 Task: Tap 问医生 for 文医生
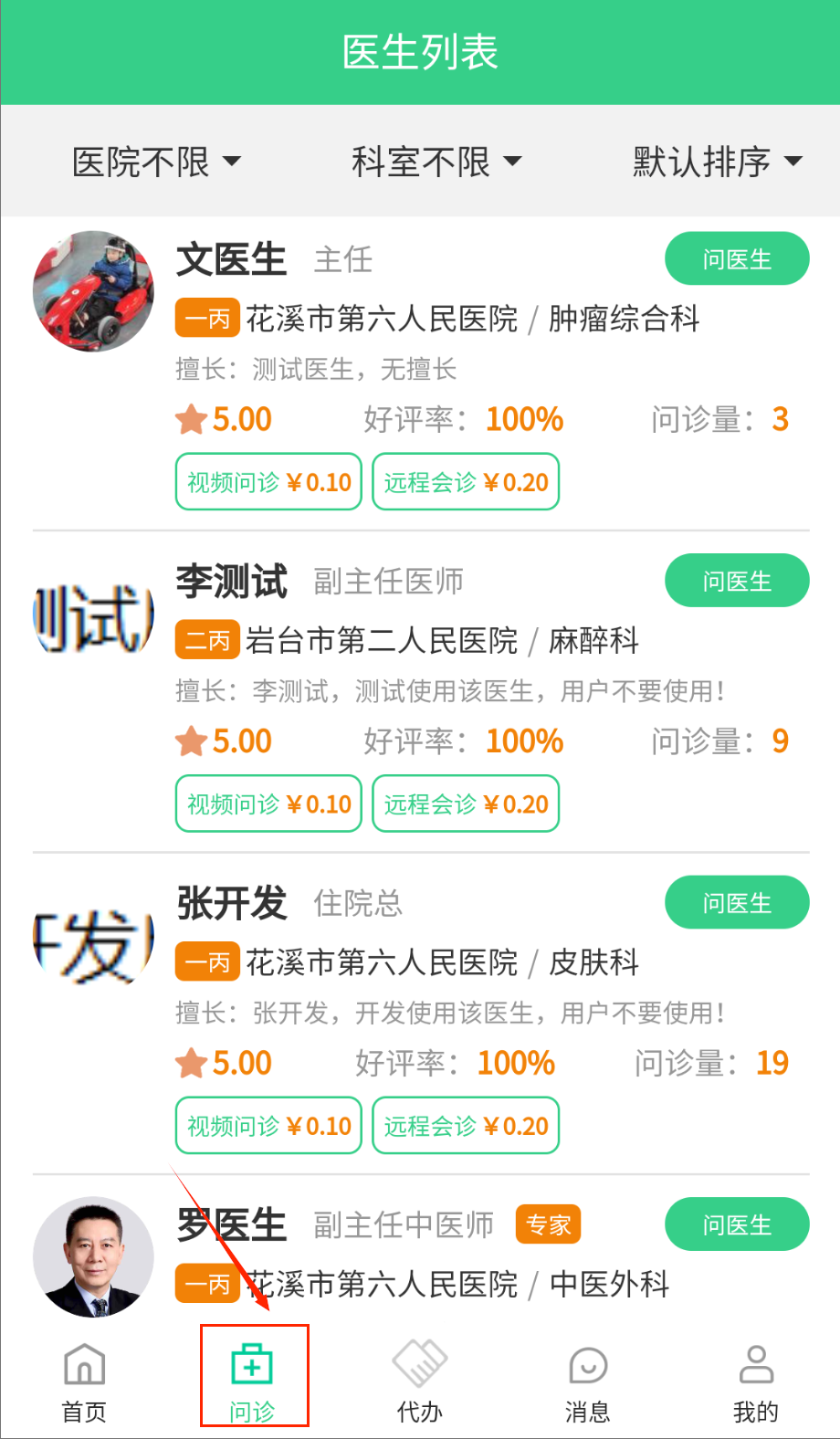(736, 259)
